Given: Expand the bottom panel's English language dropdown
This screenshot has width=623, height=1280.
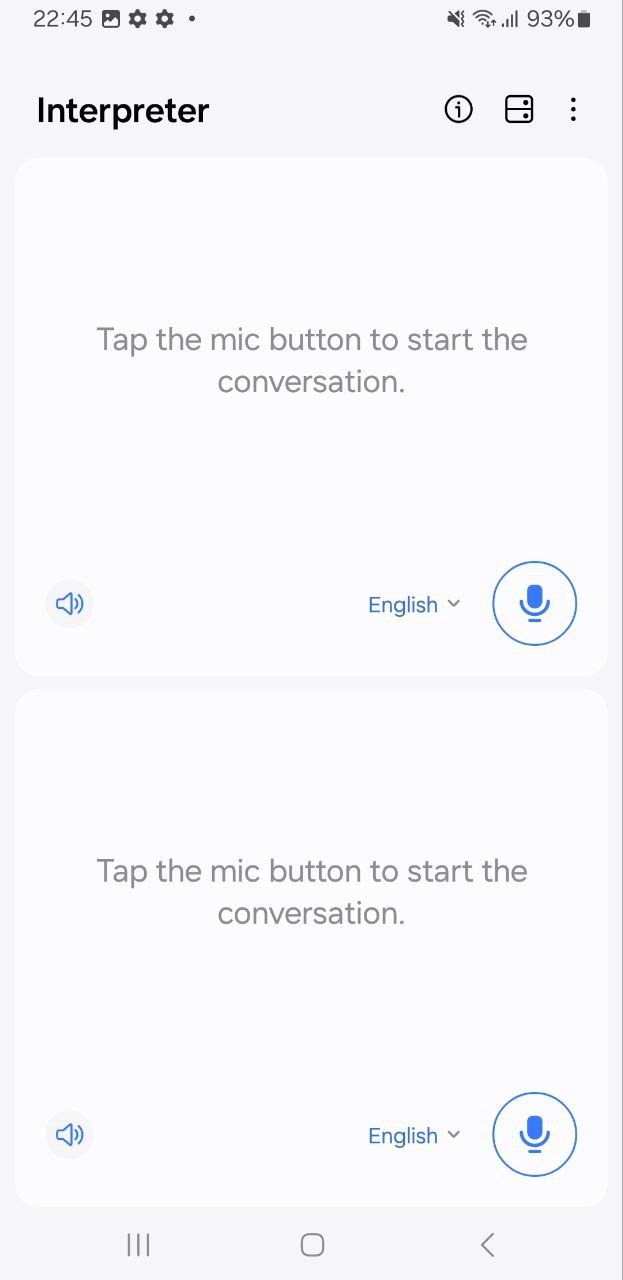Looking at the screenshot, I should pos(414,1135).
